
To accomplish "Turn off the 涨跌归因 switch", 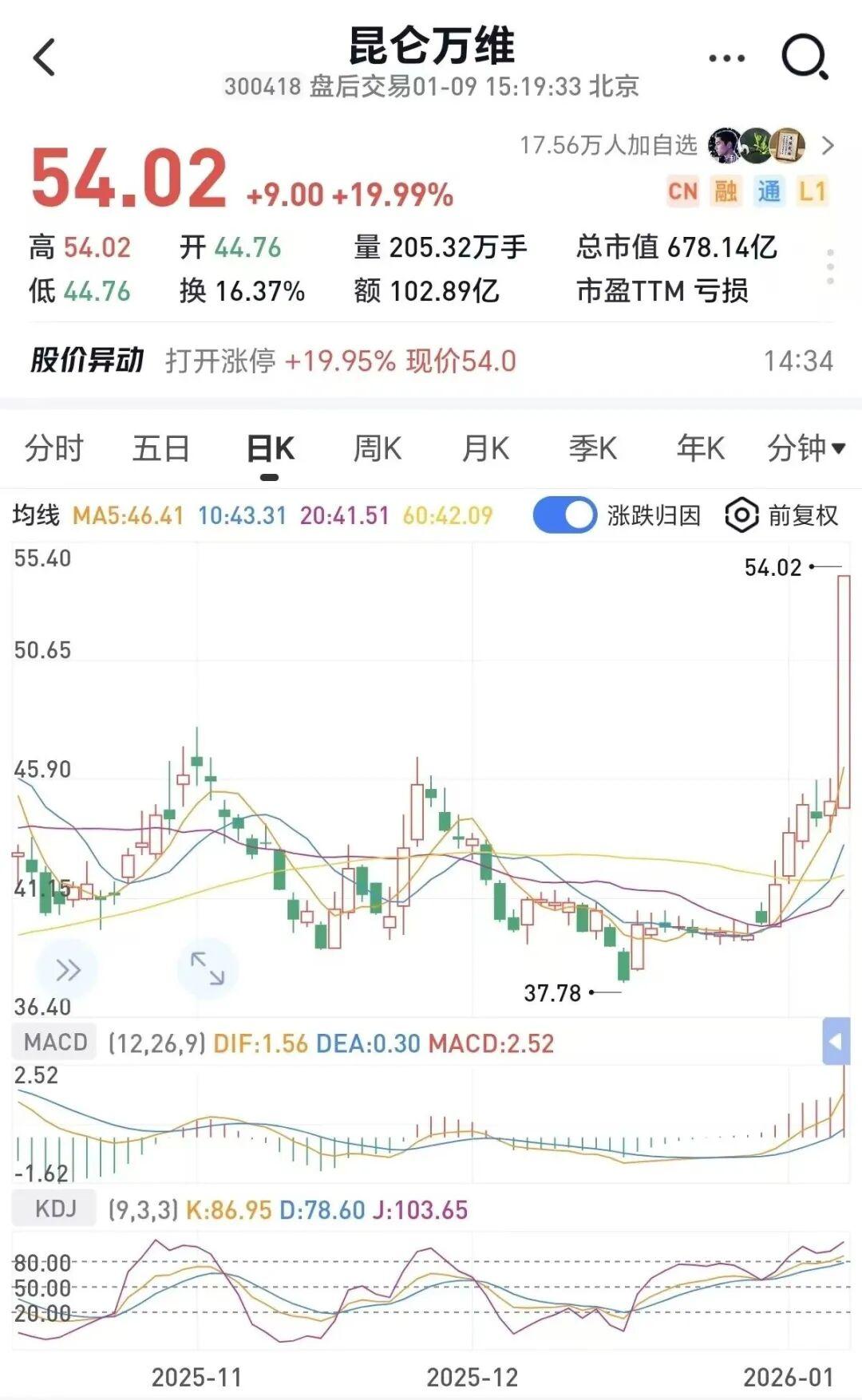I will 564,515.
